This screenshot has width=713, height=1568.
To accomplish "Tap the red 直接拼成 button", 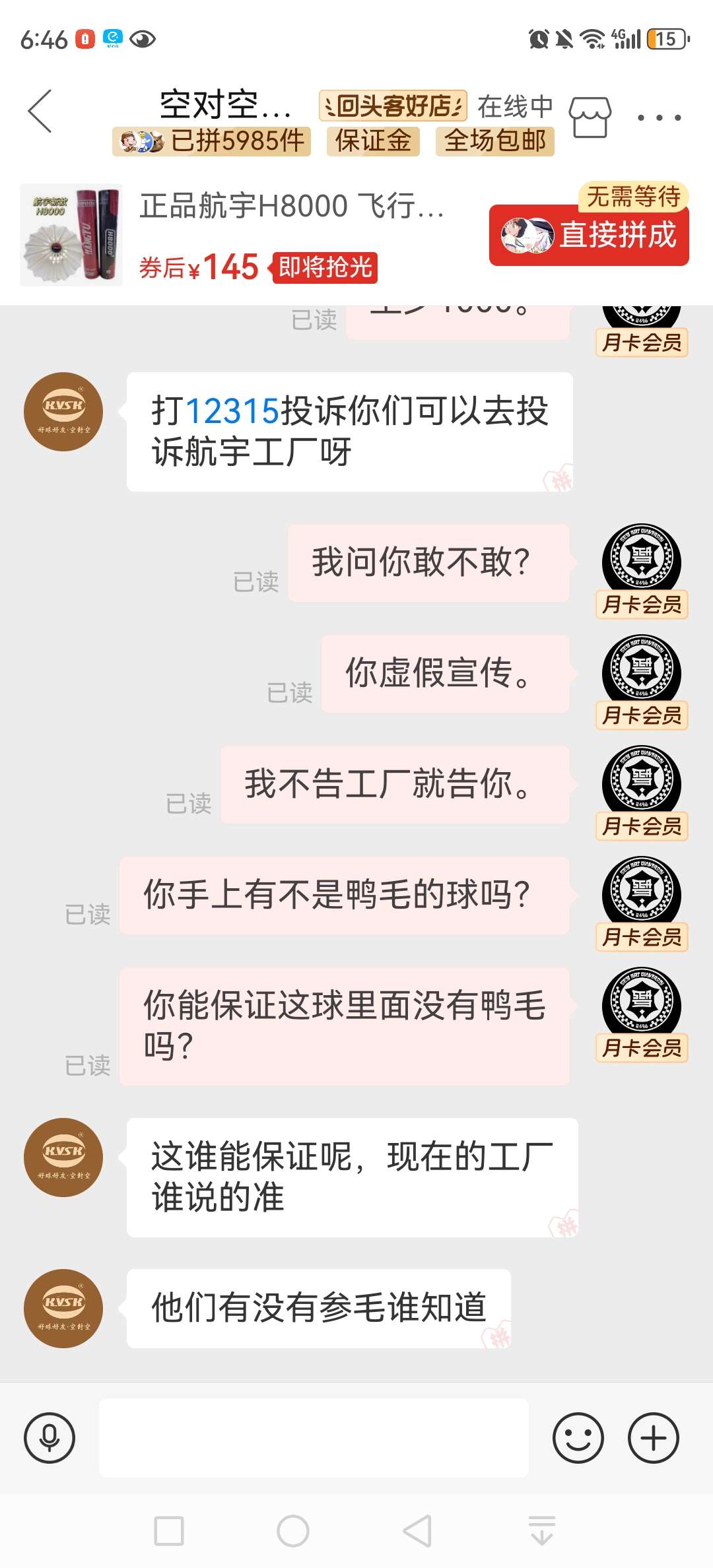I will tap(589, 236).
